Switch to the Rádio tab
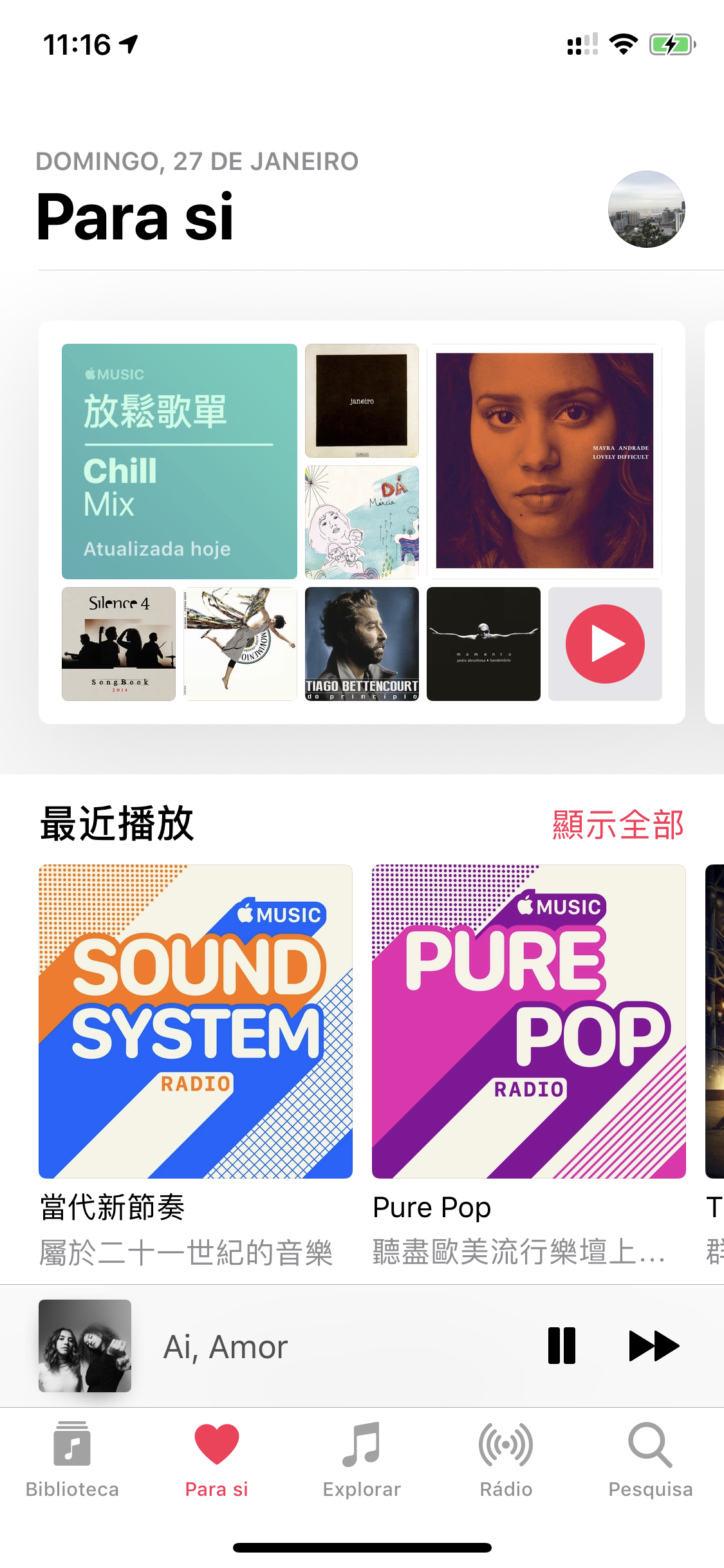The image size is (724, 1568). tap(506, 1460)
